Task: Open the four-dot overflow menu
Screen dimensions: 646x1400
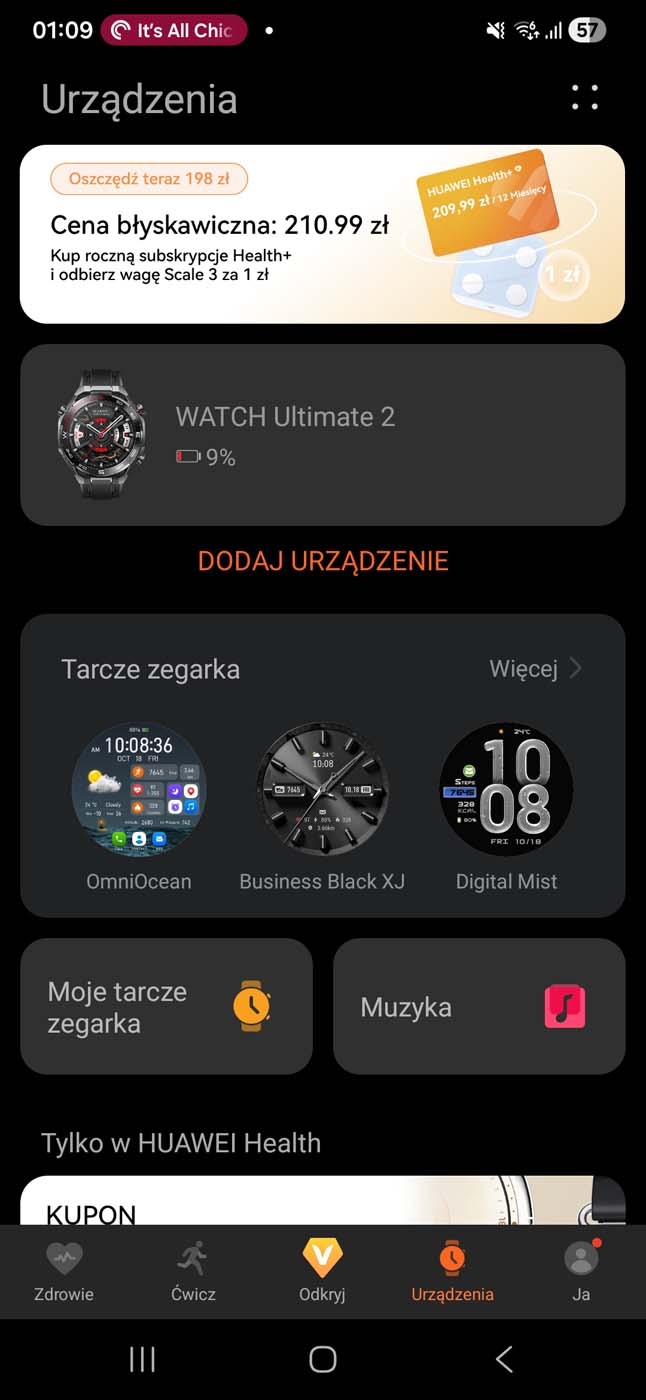Action: click(585, 97)
